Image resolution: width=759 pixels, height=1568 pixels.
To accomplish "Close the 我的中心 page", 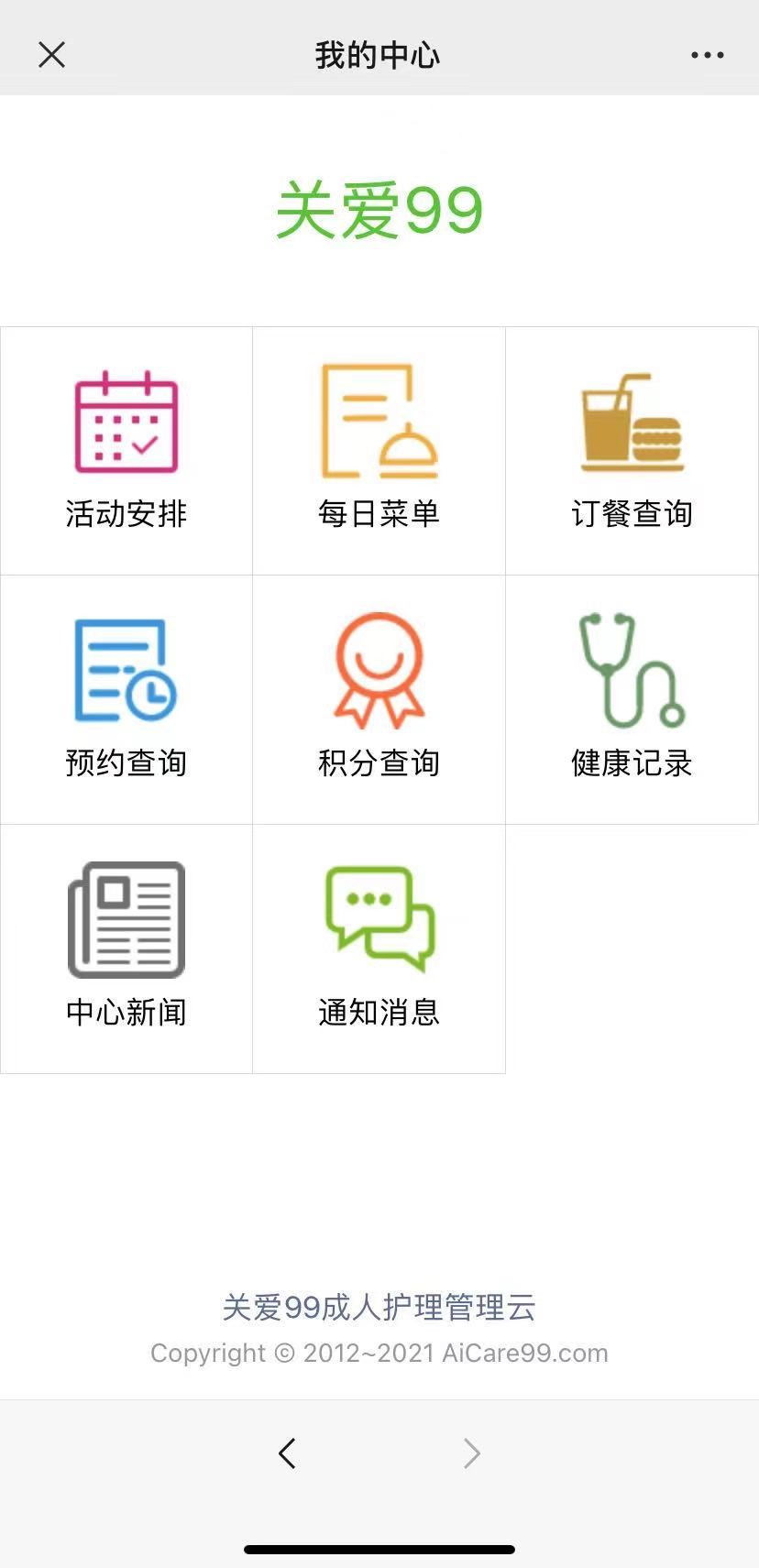I will click(x=52, y=55).
